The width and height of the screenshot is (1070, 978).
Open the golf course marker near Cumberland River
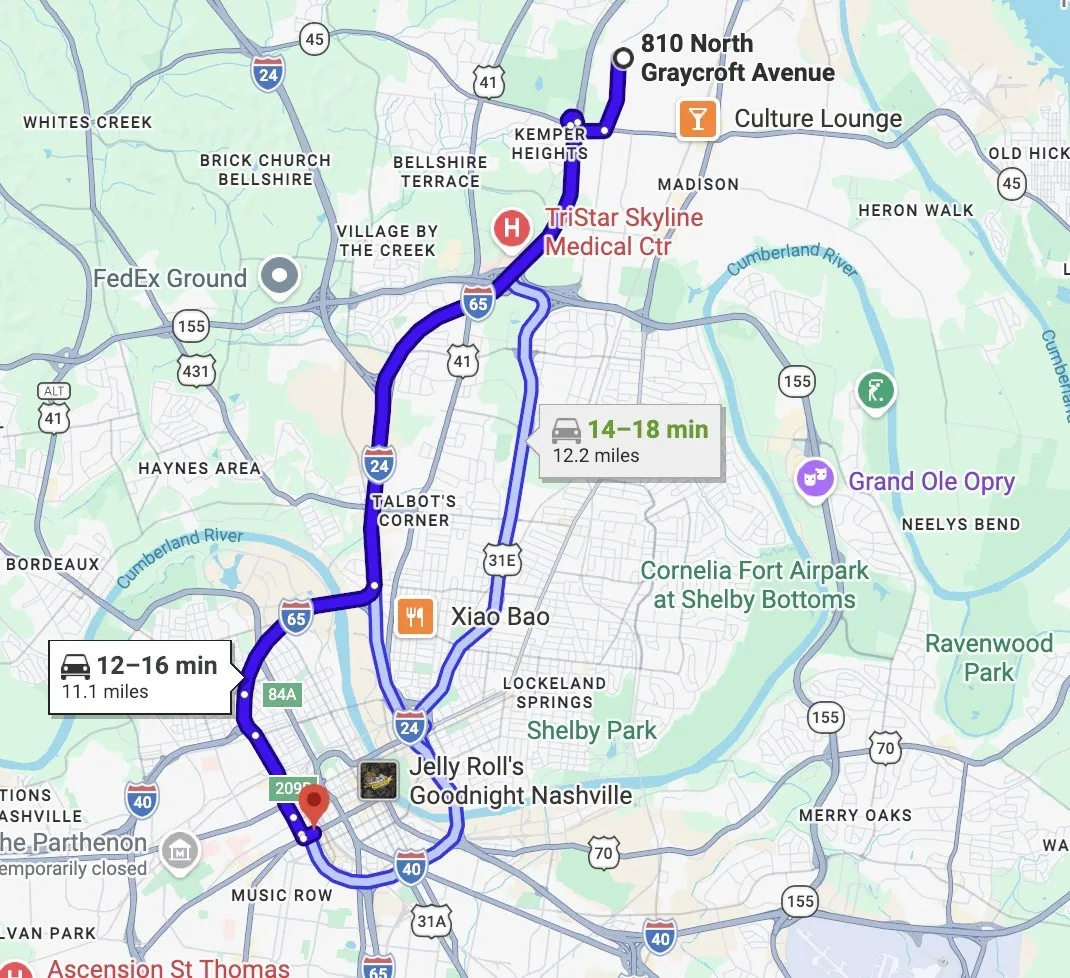876,390
